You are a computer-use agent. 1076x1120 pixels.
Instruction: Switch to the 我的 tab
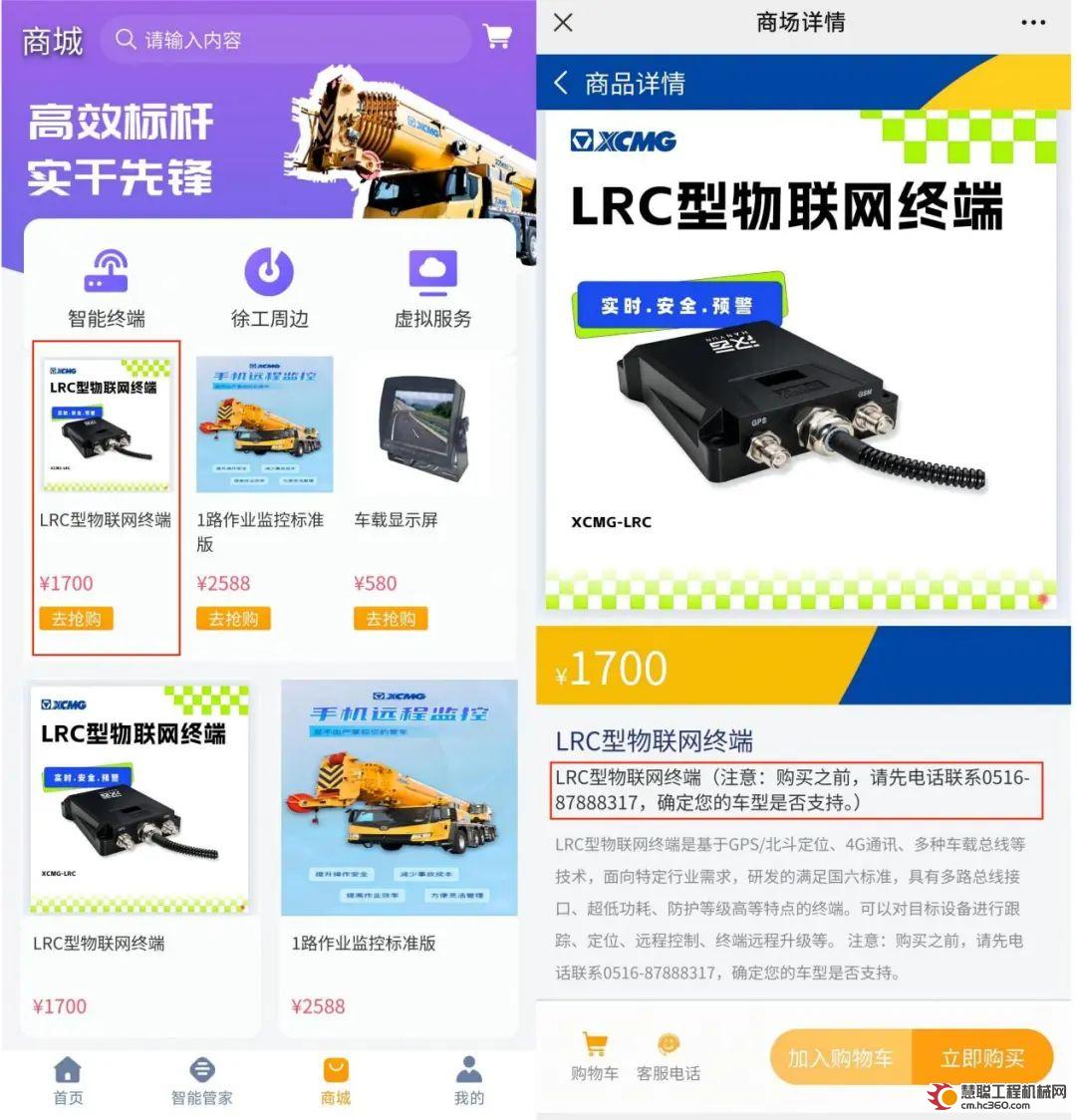coord(468,1081)
